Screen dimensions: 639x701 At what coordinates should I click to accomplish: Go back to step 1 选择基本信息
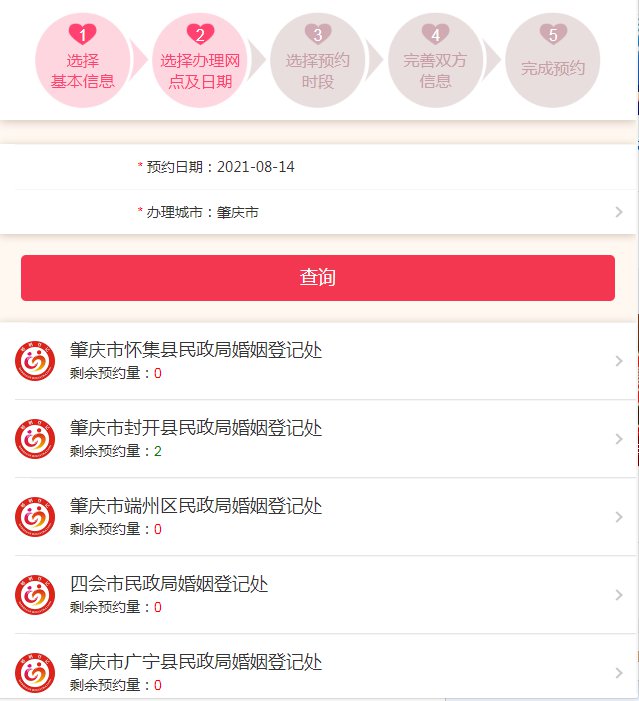point(83,60)
